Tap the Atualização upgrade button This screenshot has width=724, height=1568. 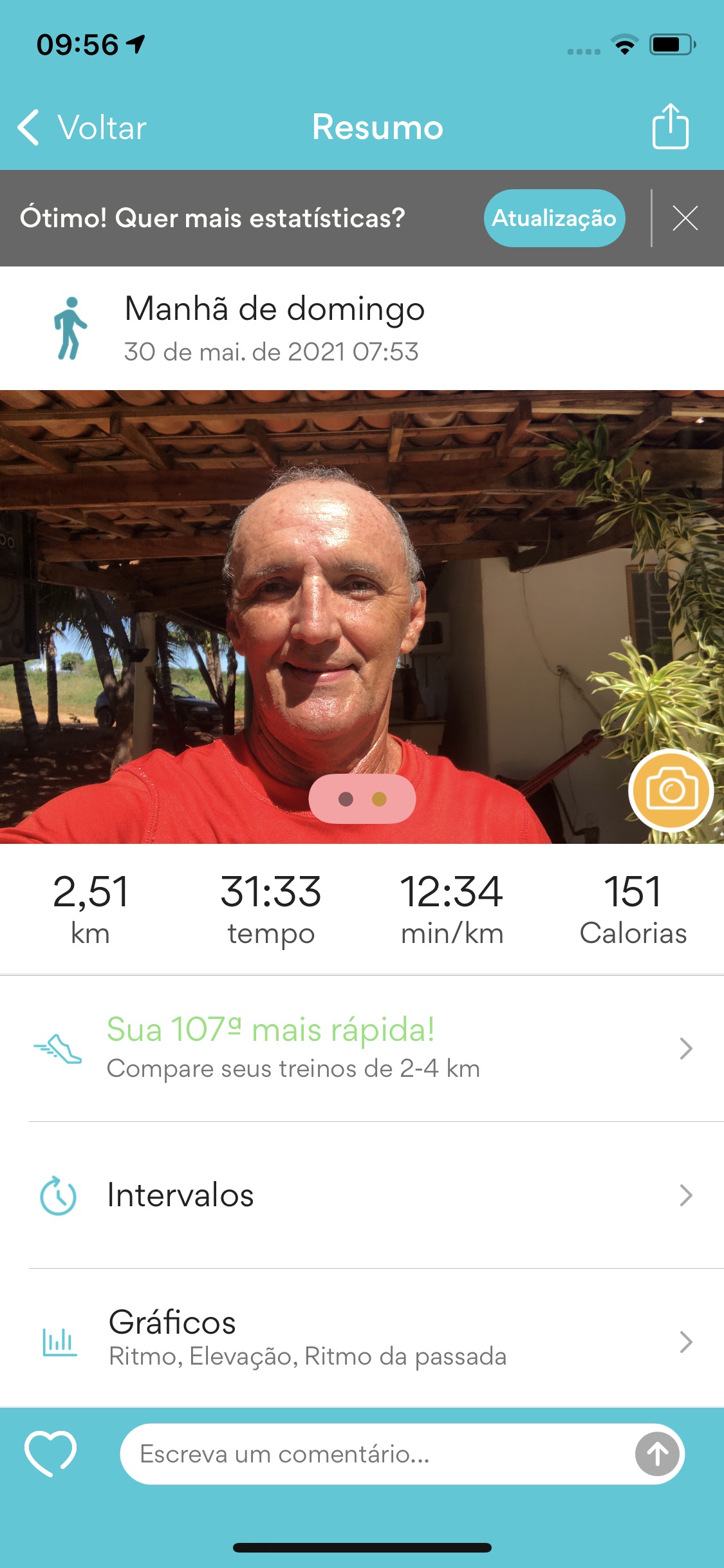coord(554,218)
